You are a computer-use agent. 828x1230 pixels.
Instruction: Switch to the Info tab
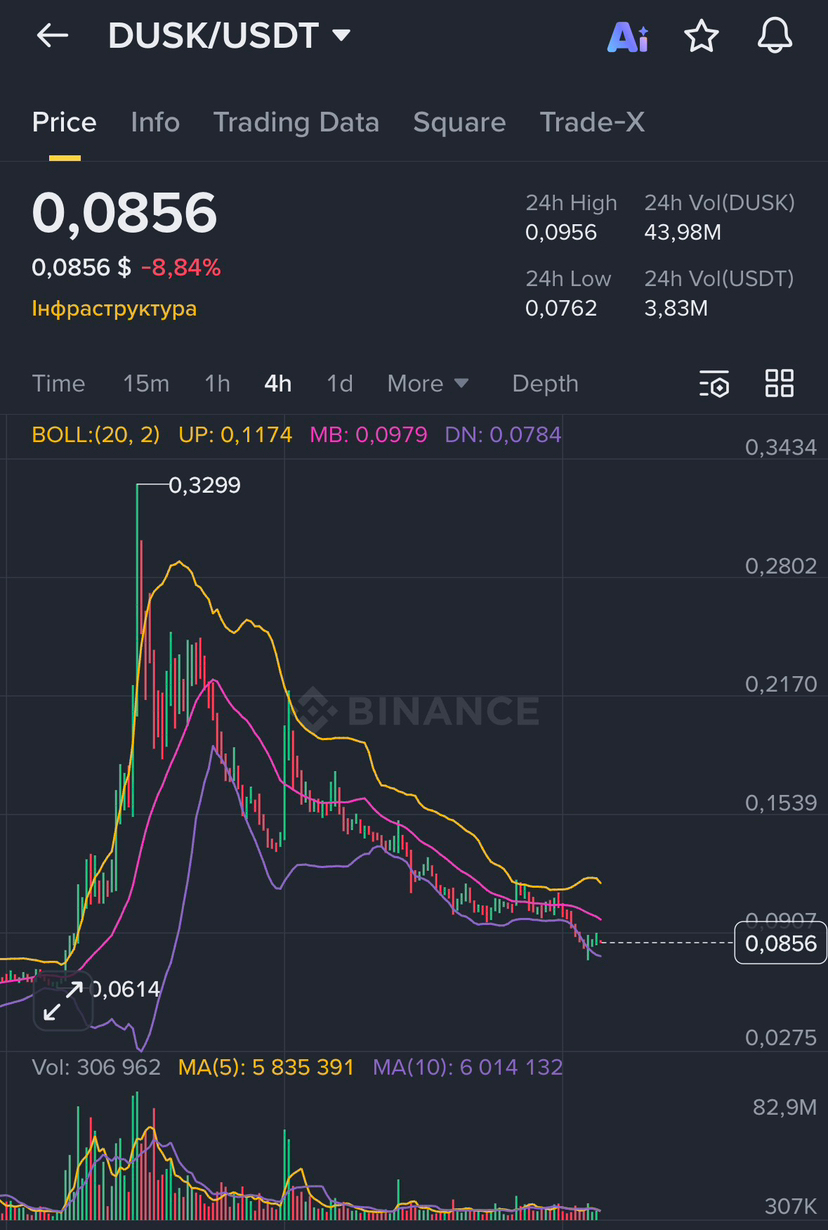pos(155,122)
